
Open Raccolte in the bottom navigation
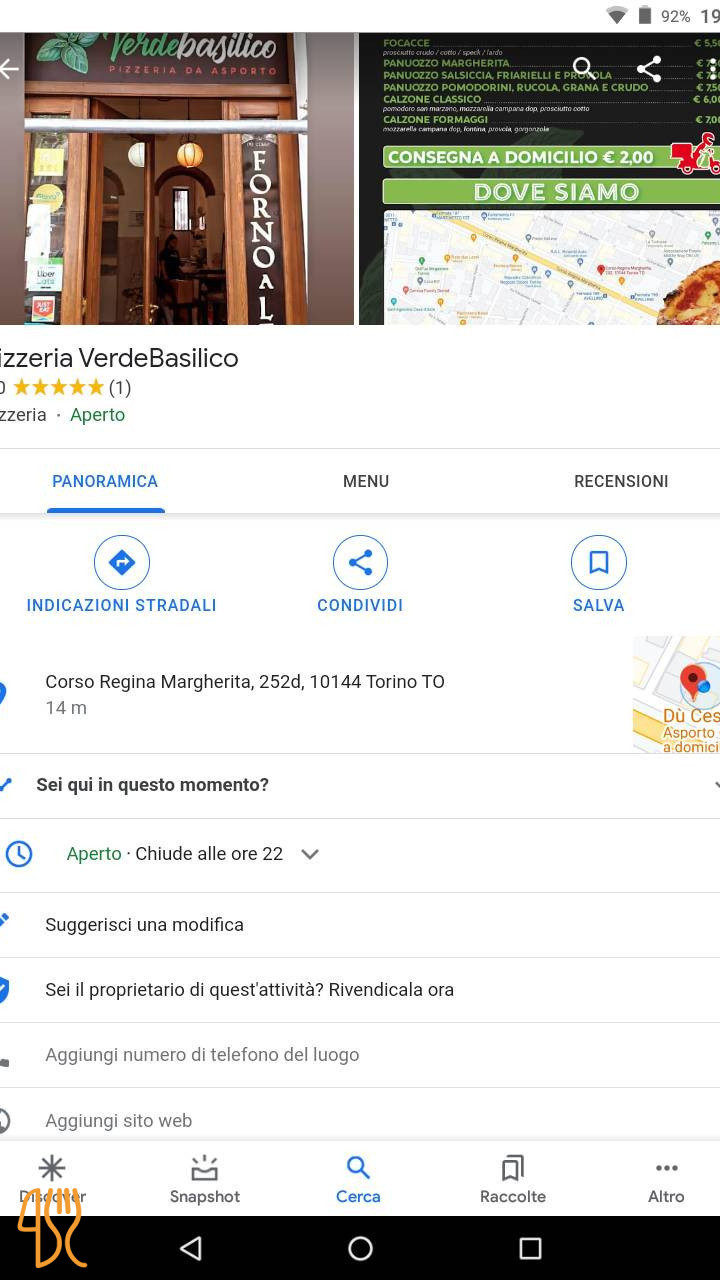pyautogui.click(x=513, y=1180)
